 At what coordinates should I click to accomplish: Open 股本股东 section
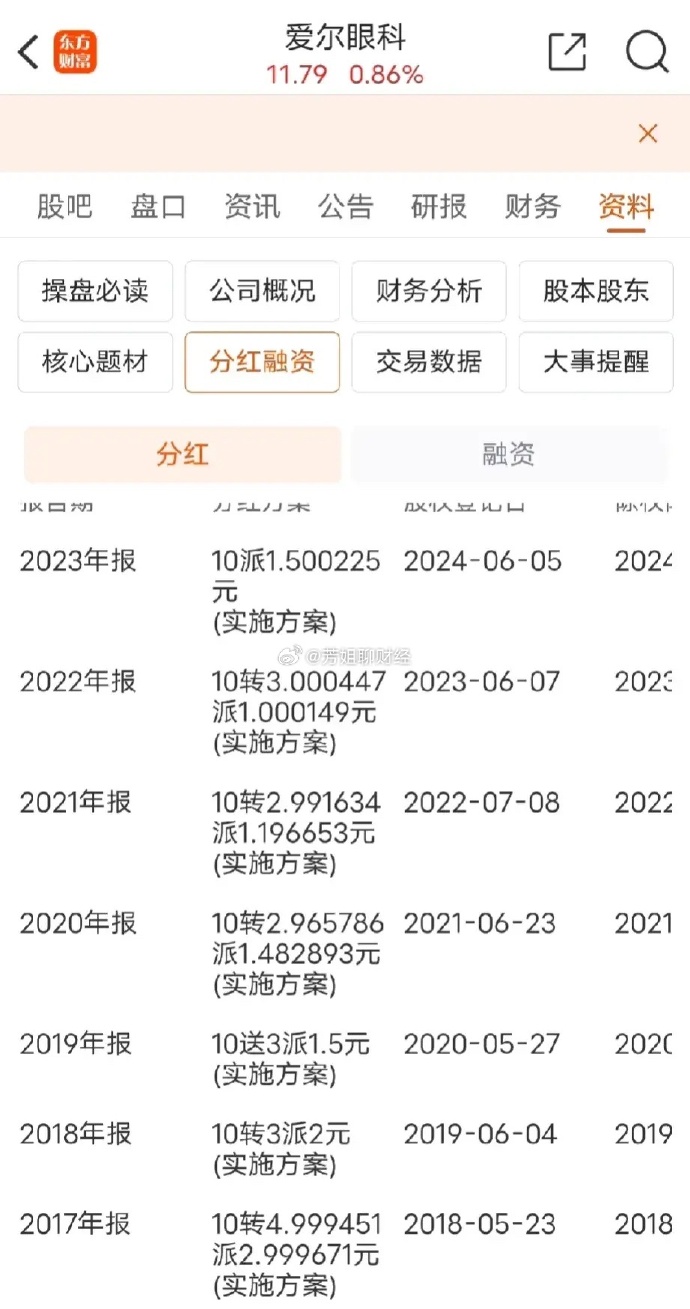coord(596,291)
